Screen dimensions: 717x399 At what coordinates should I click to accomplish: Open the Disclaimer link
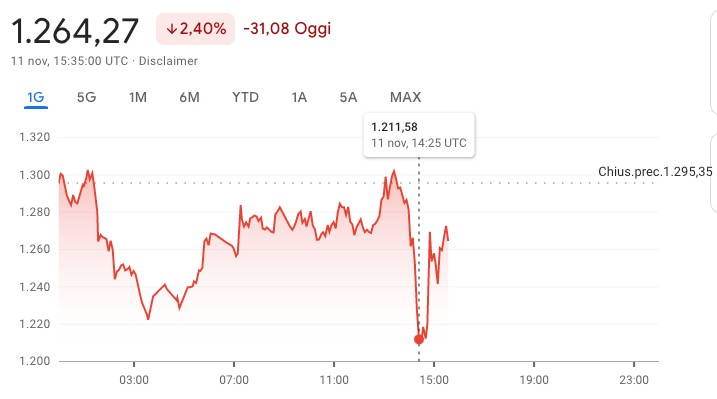click(x=168, y=61)
